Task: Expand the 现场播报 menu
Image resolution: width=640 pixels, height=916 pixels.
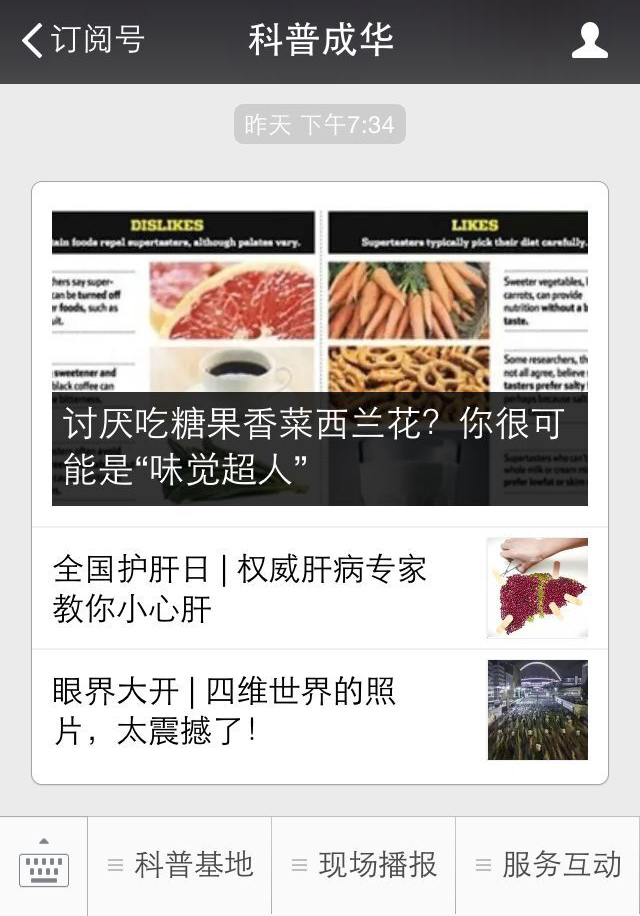Action: 364,865
